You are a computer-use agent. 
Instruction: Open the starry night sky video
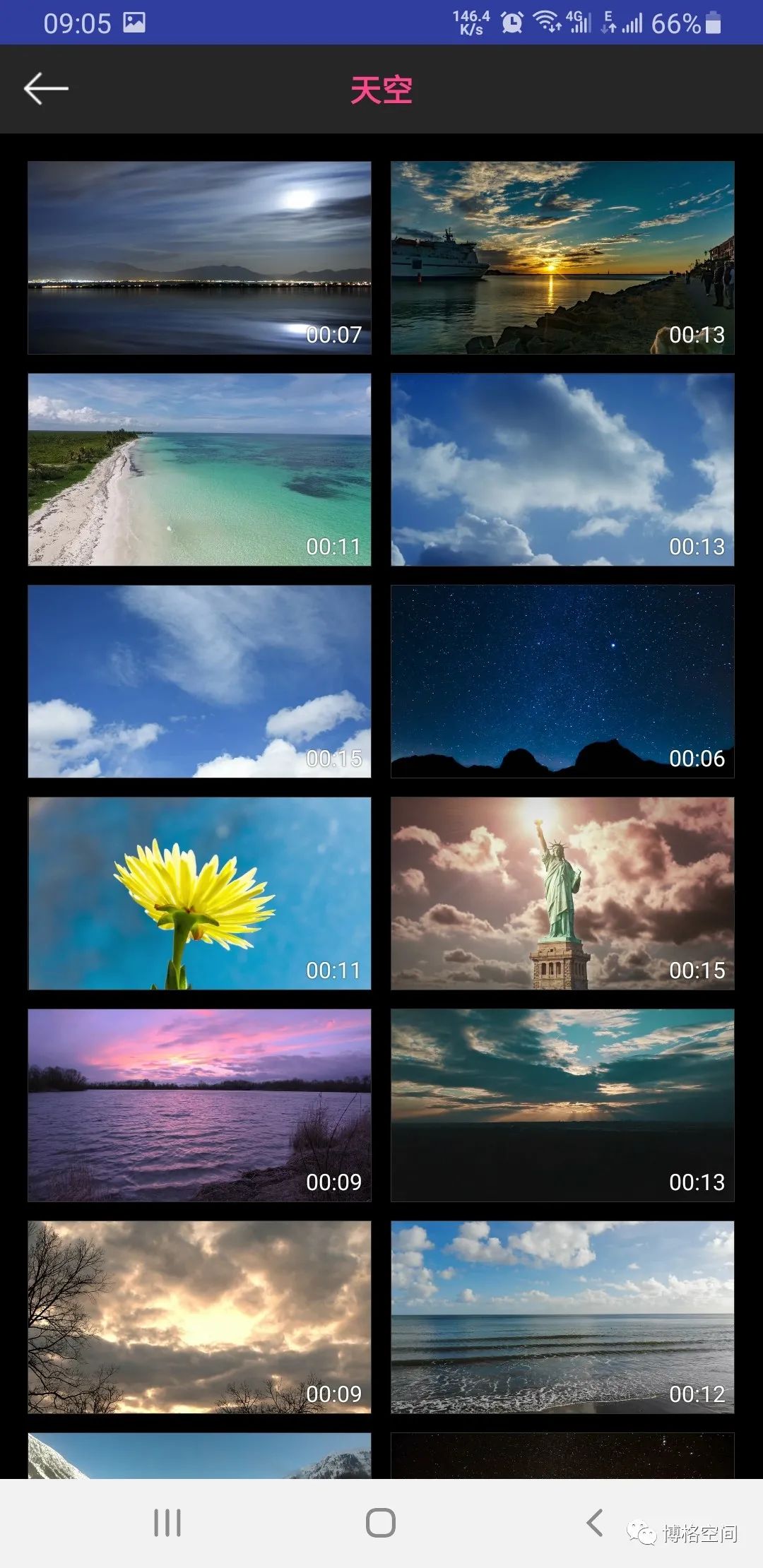point(562,682)
